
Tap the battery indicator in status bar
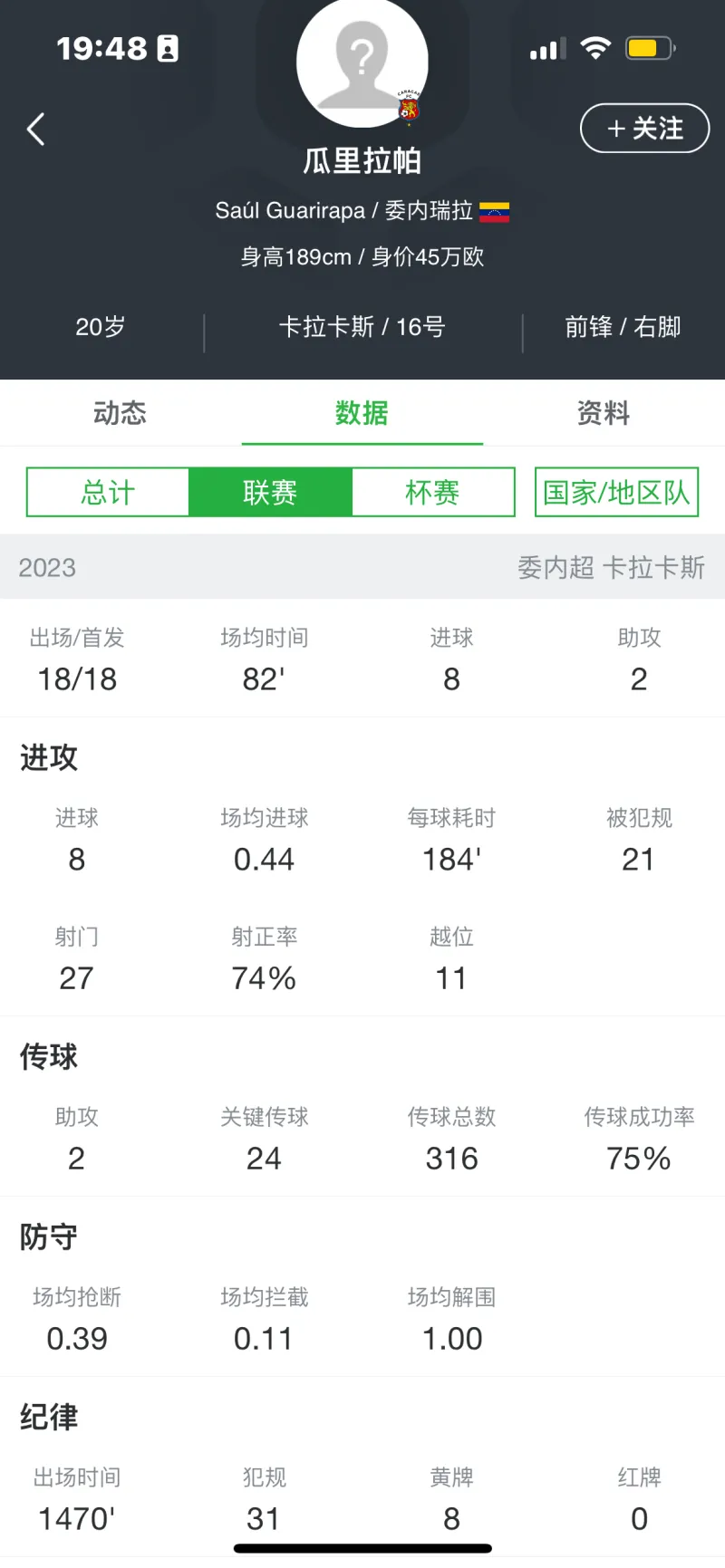[x=651, y=47]
